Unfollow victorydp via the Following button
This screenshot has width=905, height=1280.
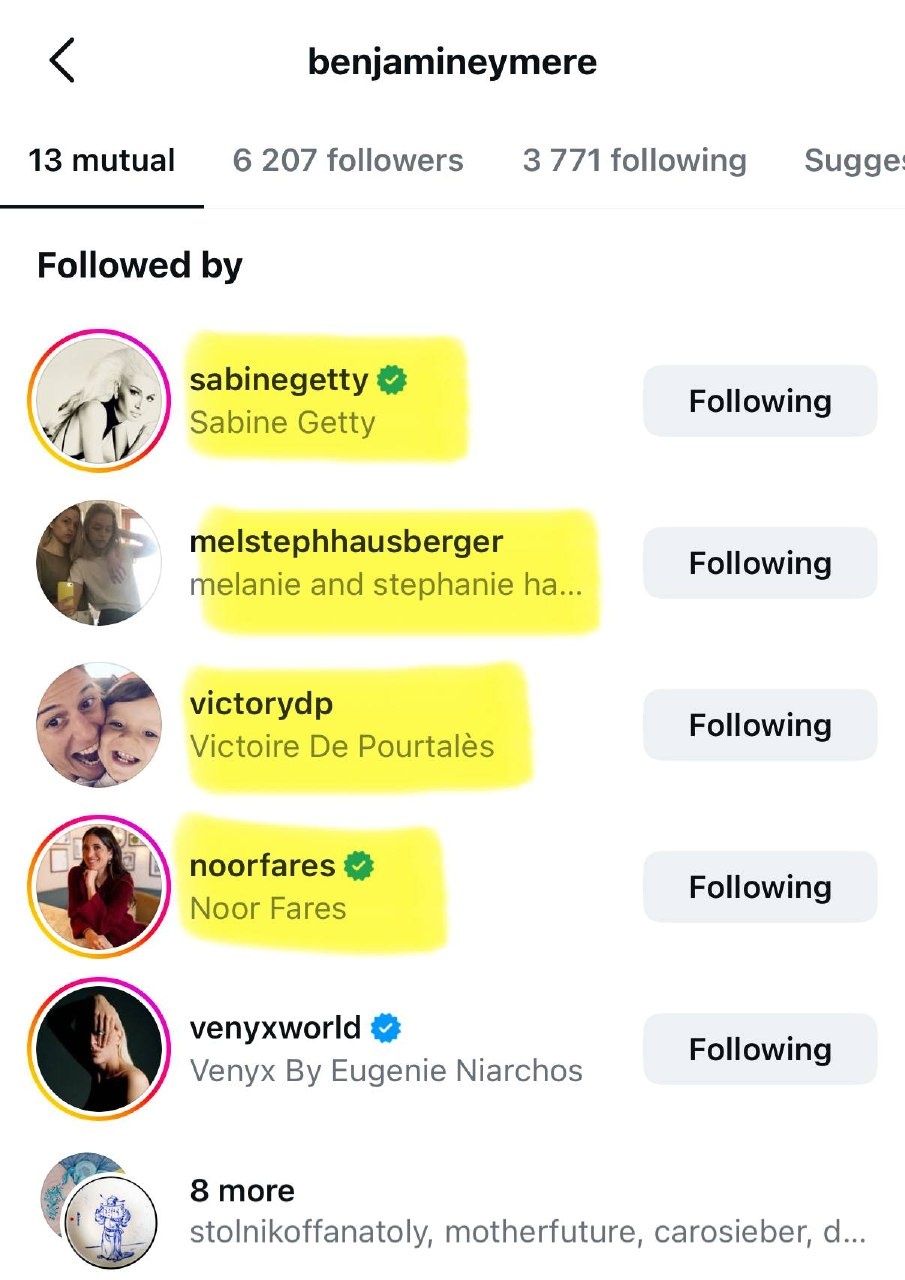pos(760,725)
